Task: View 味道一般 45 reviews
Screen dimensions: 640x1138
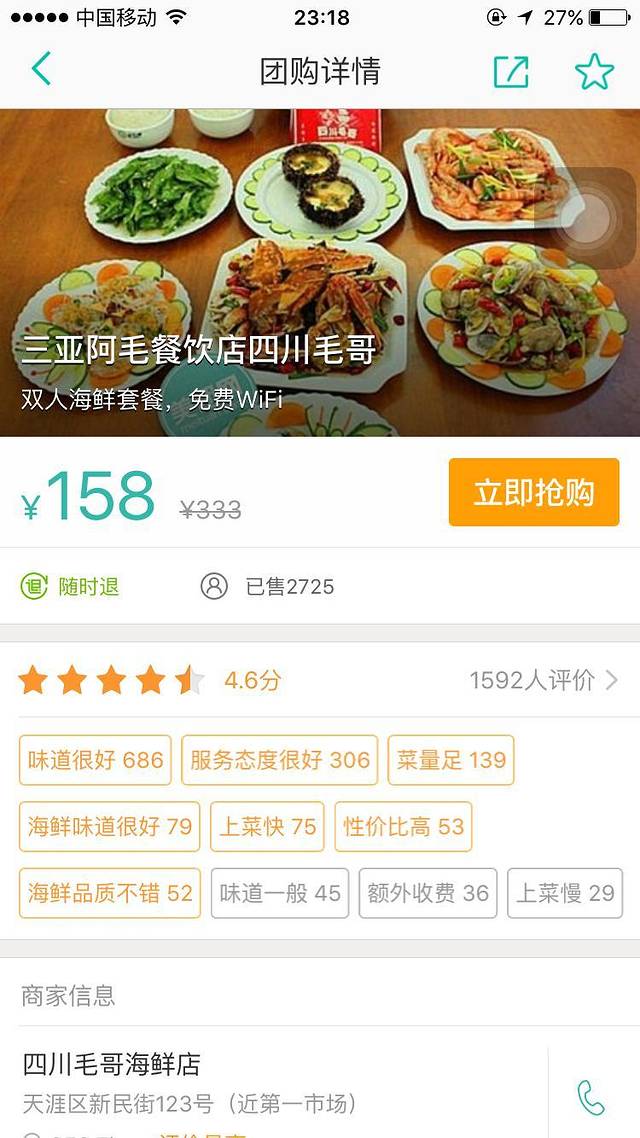Action: coord(280,893)
